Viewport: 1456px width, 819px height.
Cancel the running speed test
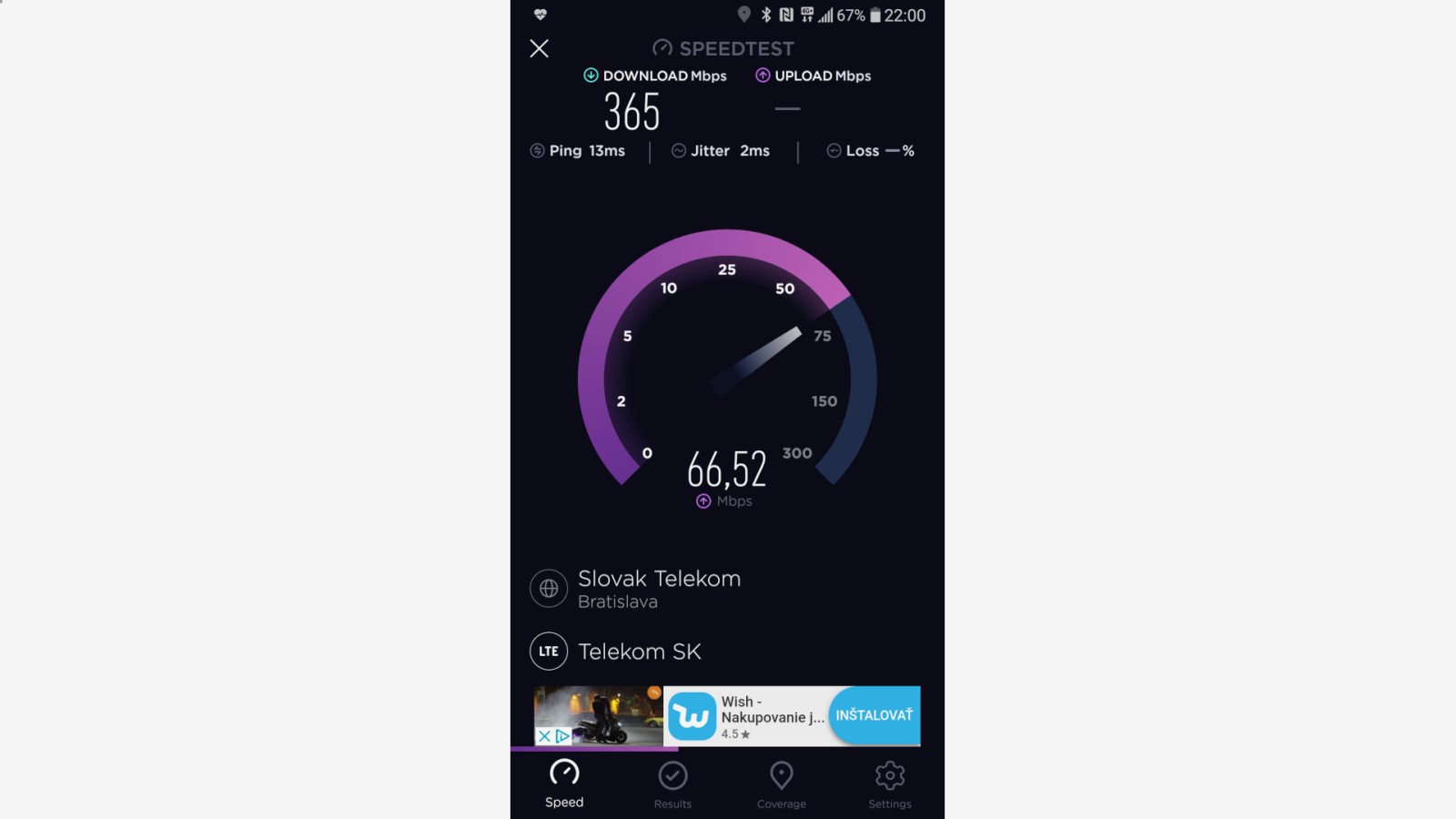540,49
